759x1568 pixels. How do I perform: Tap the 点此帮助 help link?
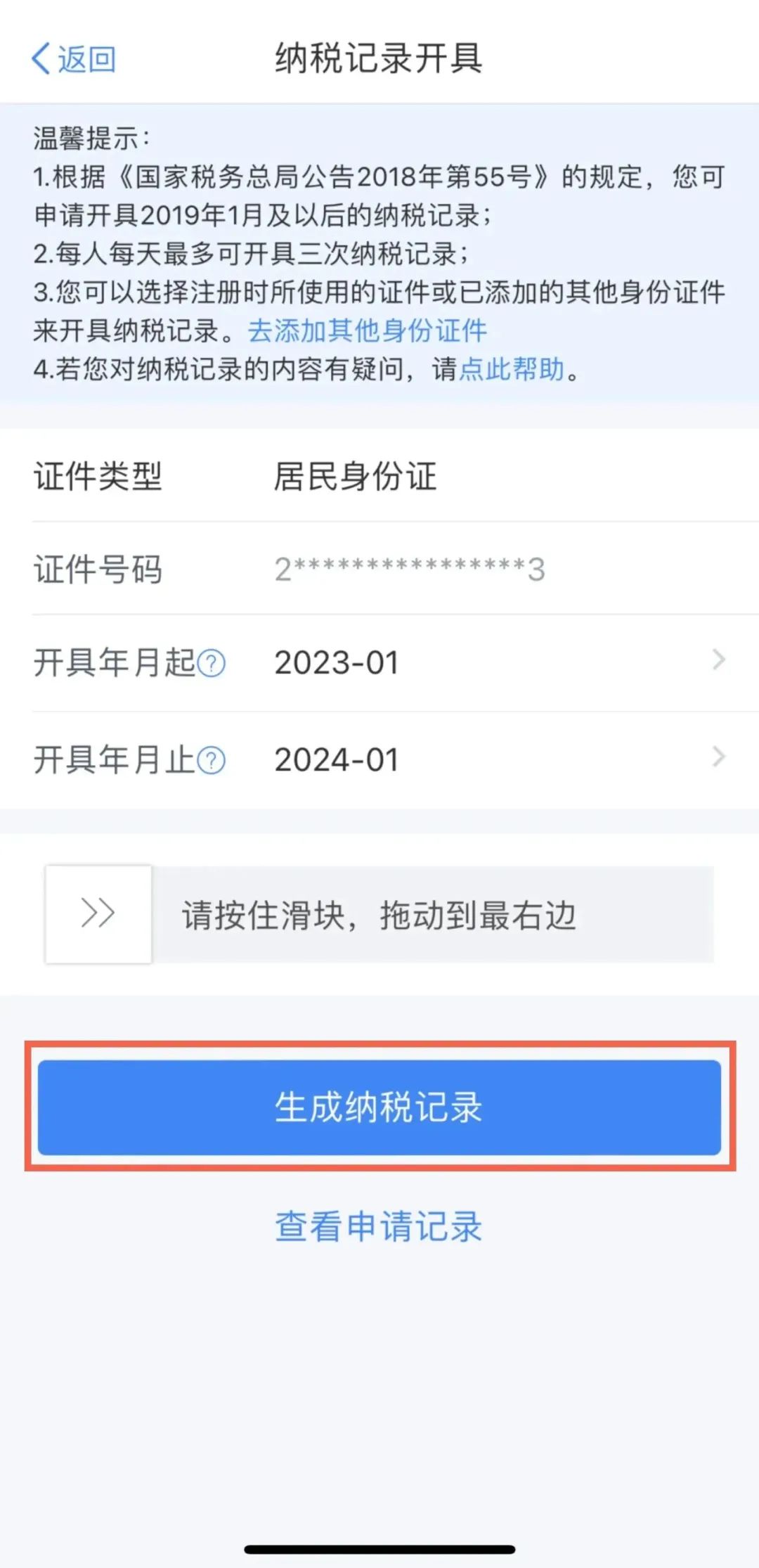tap(512, 369)
